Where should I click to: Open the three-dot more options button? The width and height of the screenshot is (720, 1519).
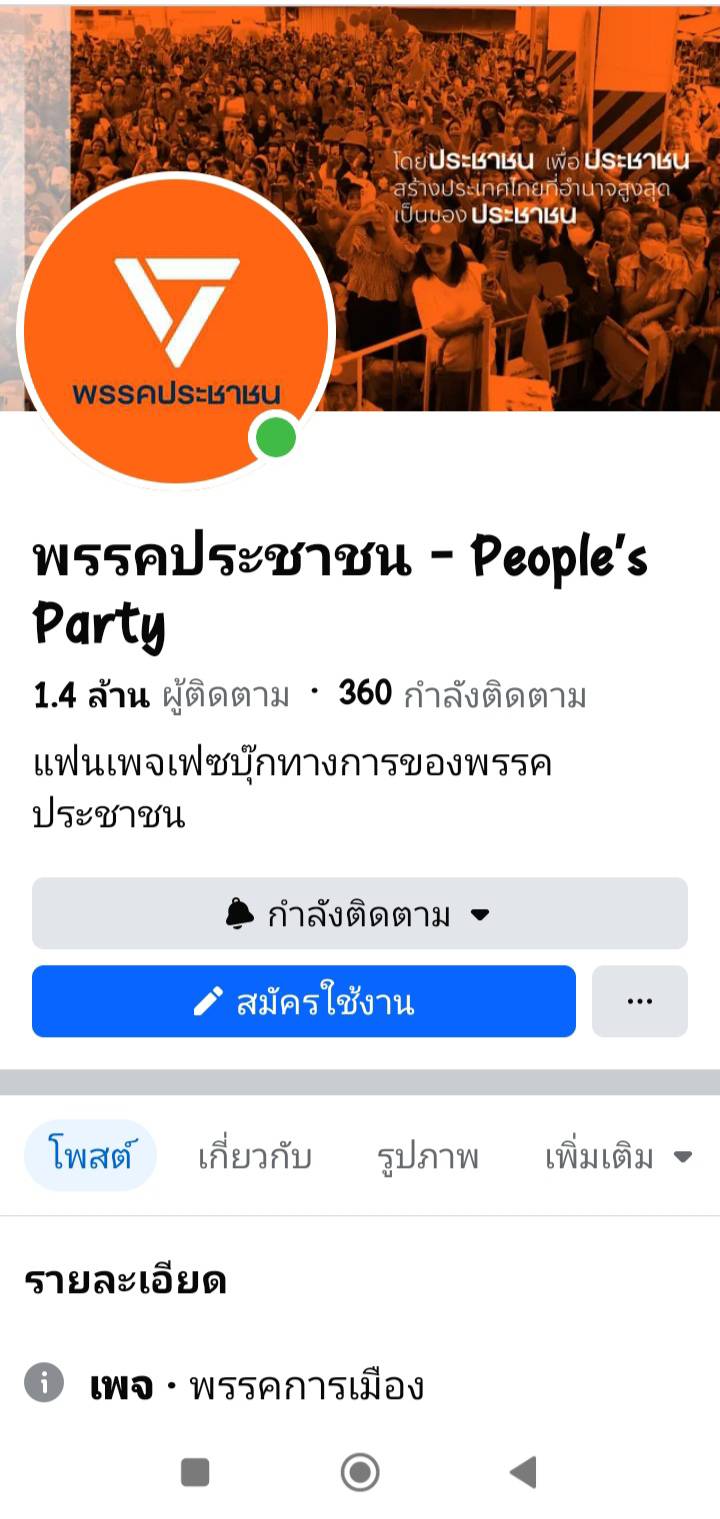click(639, 1001)
